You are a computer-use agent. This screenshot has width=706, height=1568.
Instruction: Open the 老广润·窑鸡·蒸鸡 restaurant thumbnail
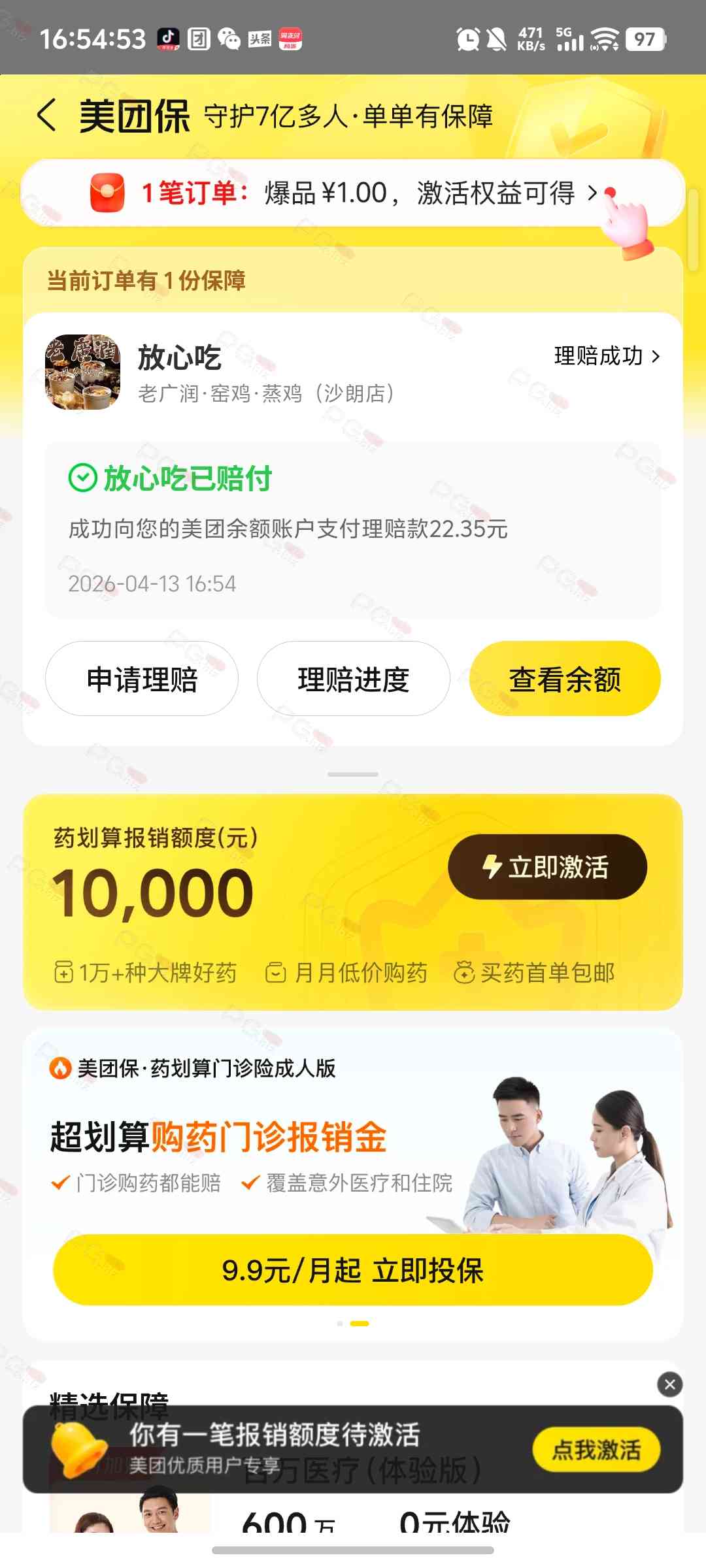(82, 372)
